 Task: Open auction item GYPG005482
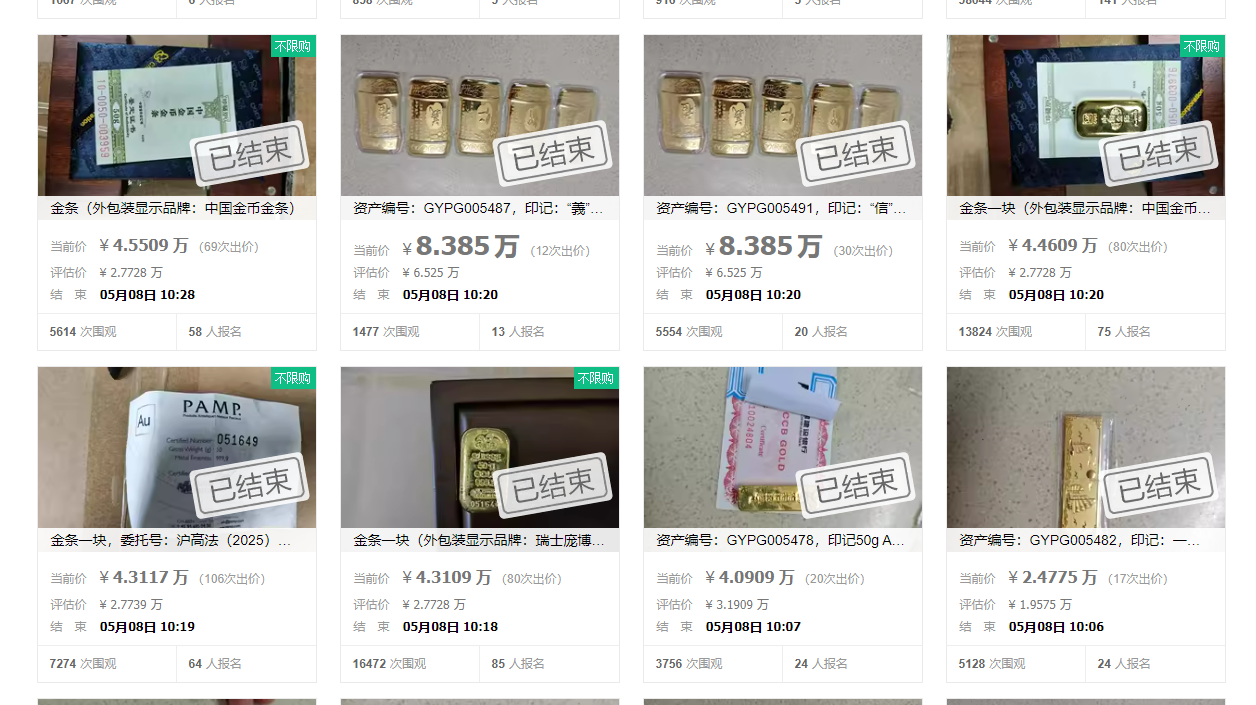(1084, 541)
